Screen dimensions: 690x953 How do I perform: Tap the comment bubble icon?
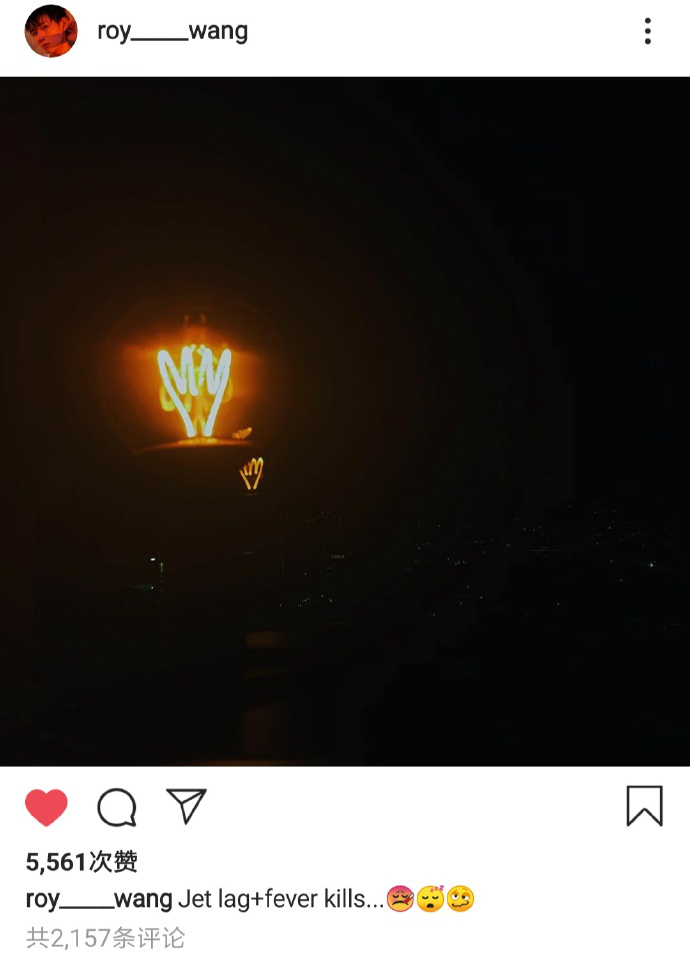116,807
